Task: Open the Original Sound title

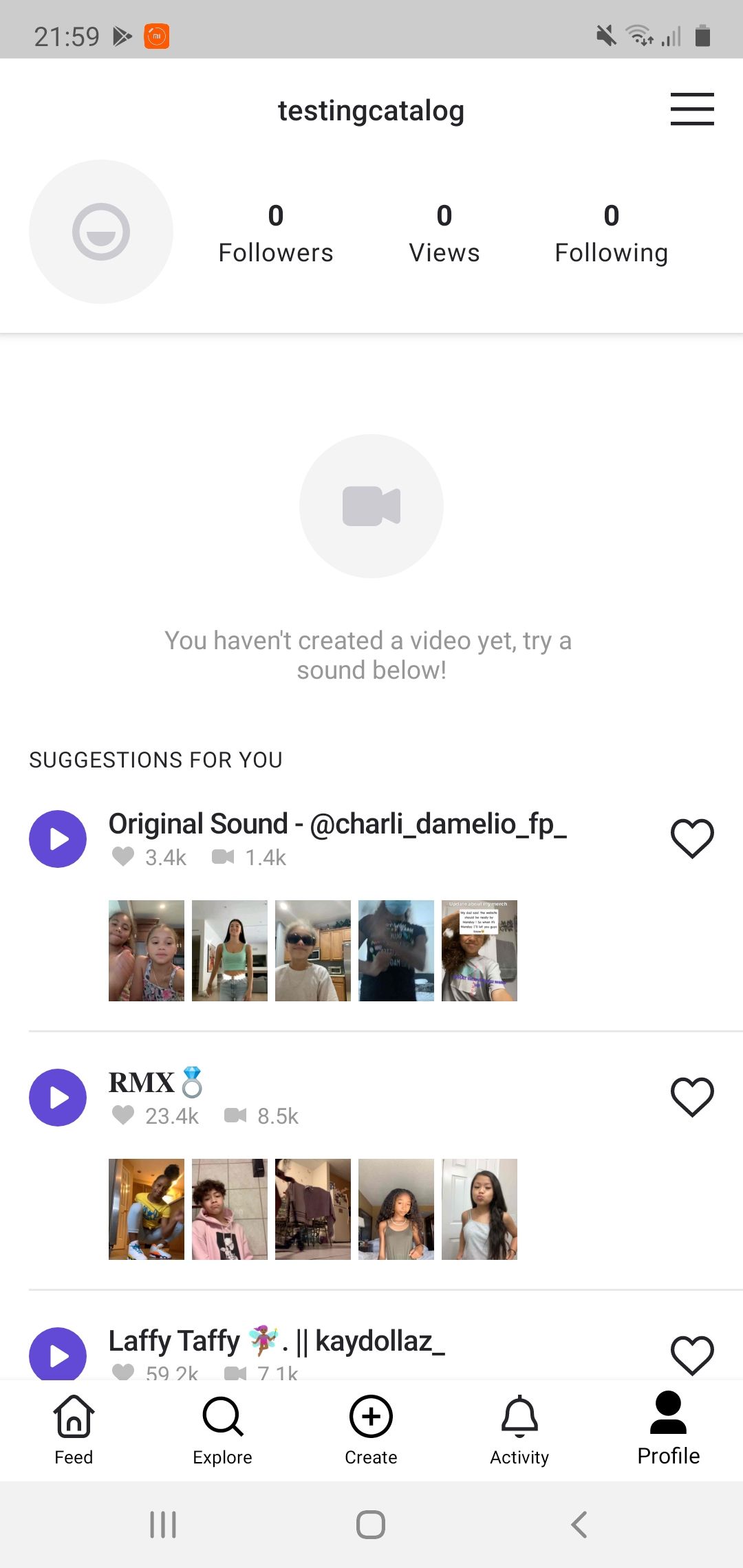Action: [337, 824]
